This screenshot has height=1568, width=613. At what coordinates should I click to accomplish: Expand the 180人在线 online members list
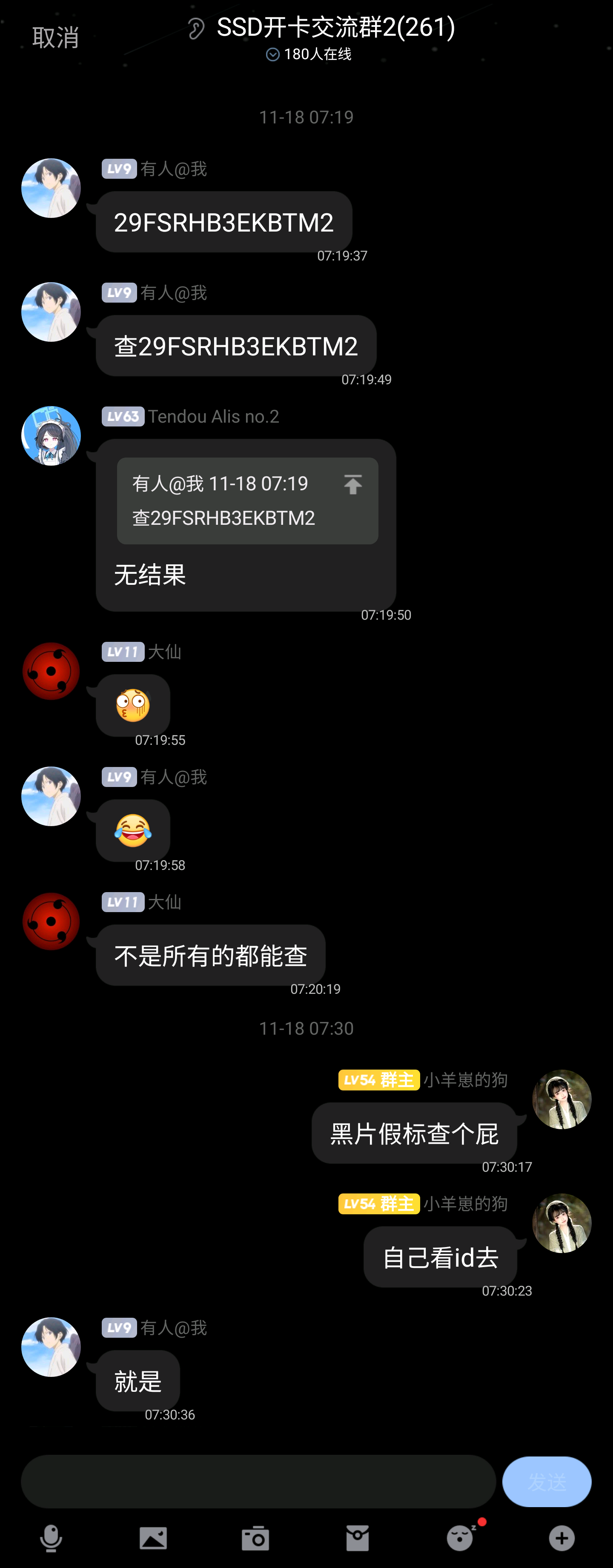tap(309, 55)
